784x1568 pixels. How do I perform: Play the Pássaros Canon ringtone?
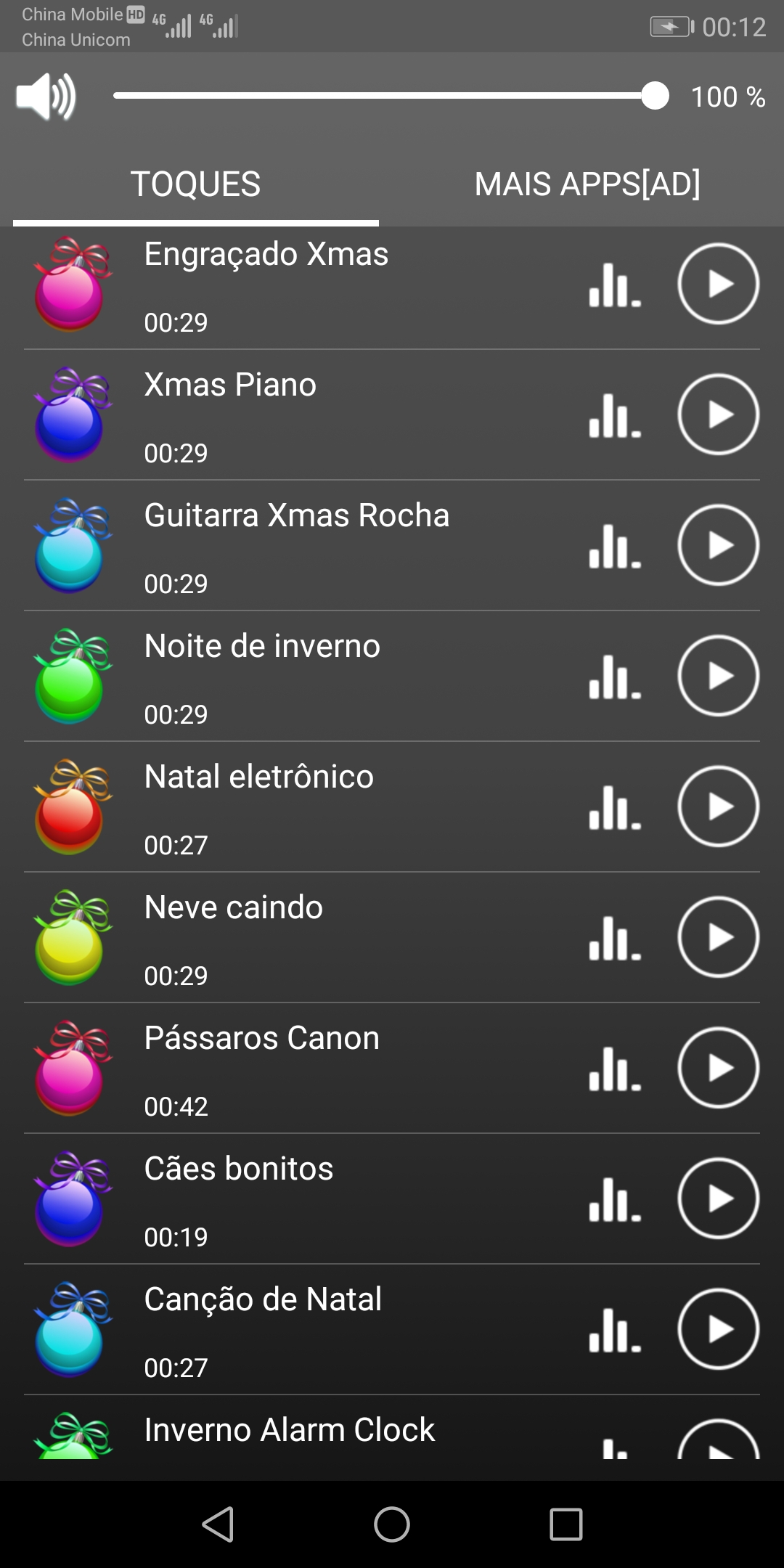pos(718,1068)
